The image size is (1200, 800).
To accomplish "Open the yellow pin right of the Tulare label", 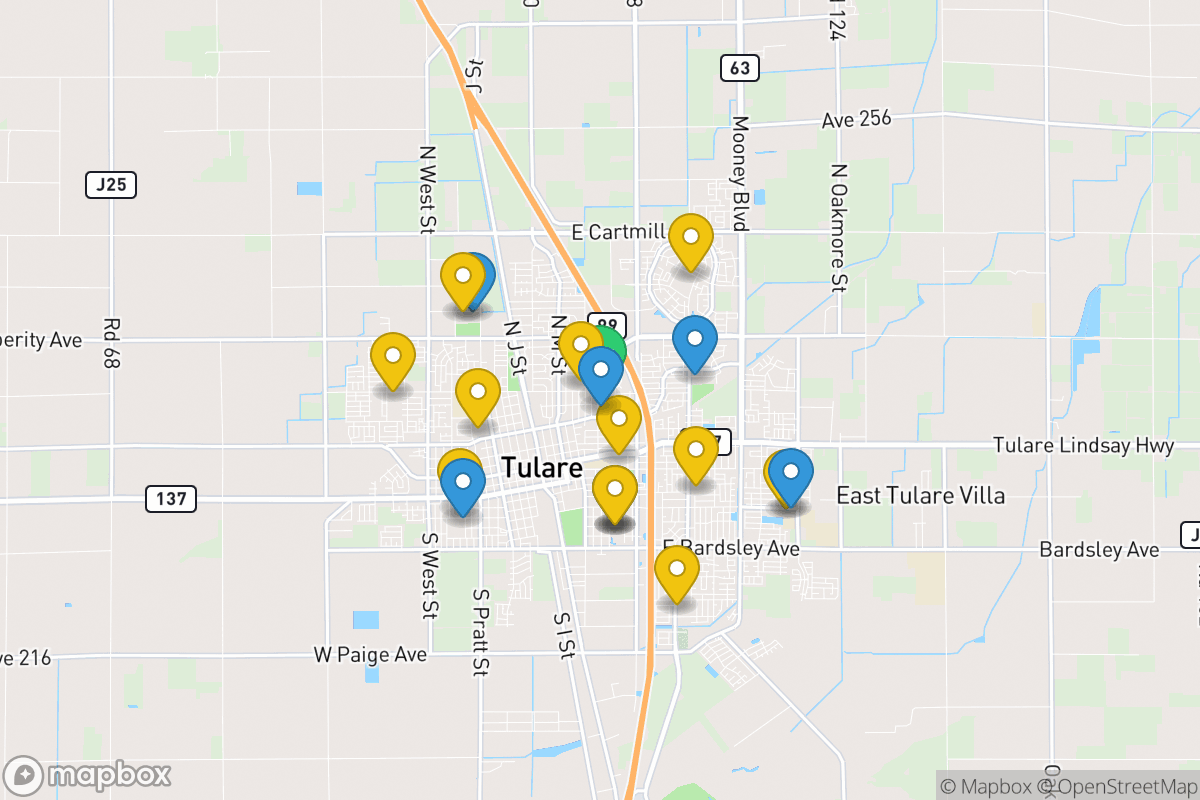I will (x=615, y=492).
